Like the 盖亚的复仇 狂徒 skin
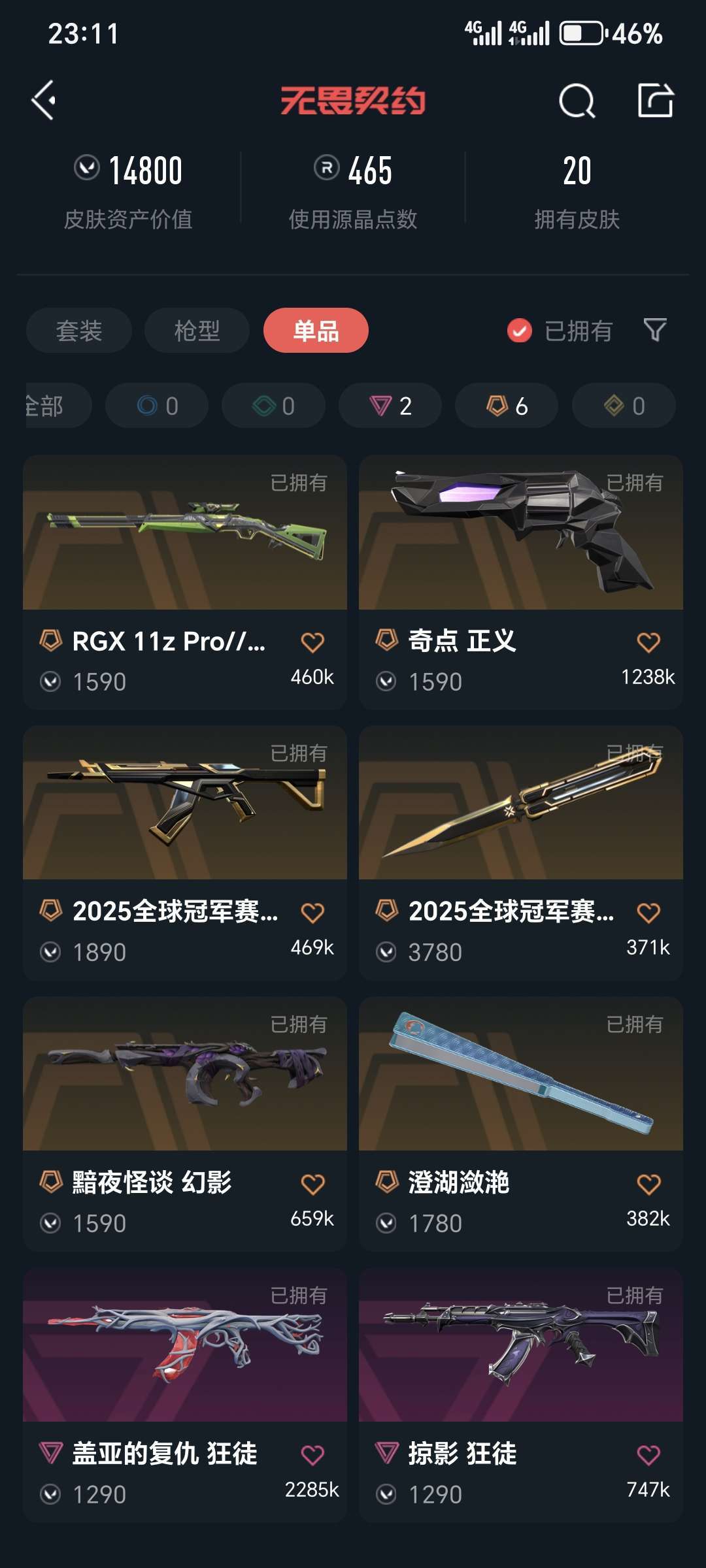 [x=312, y=1455]
